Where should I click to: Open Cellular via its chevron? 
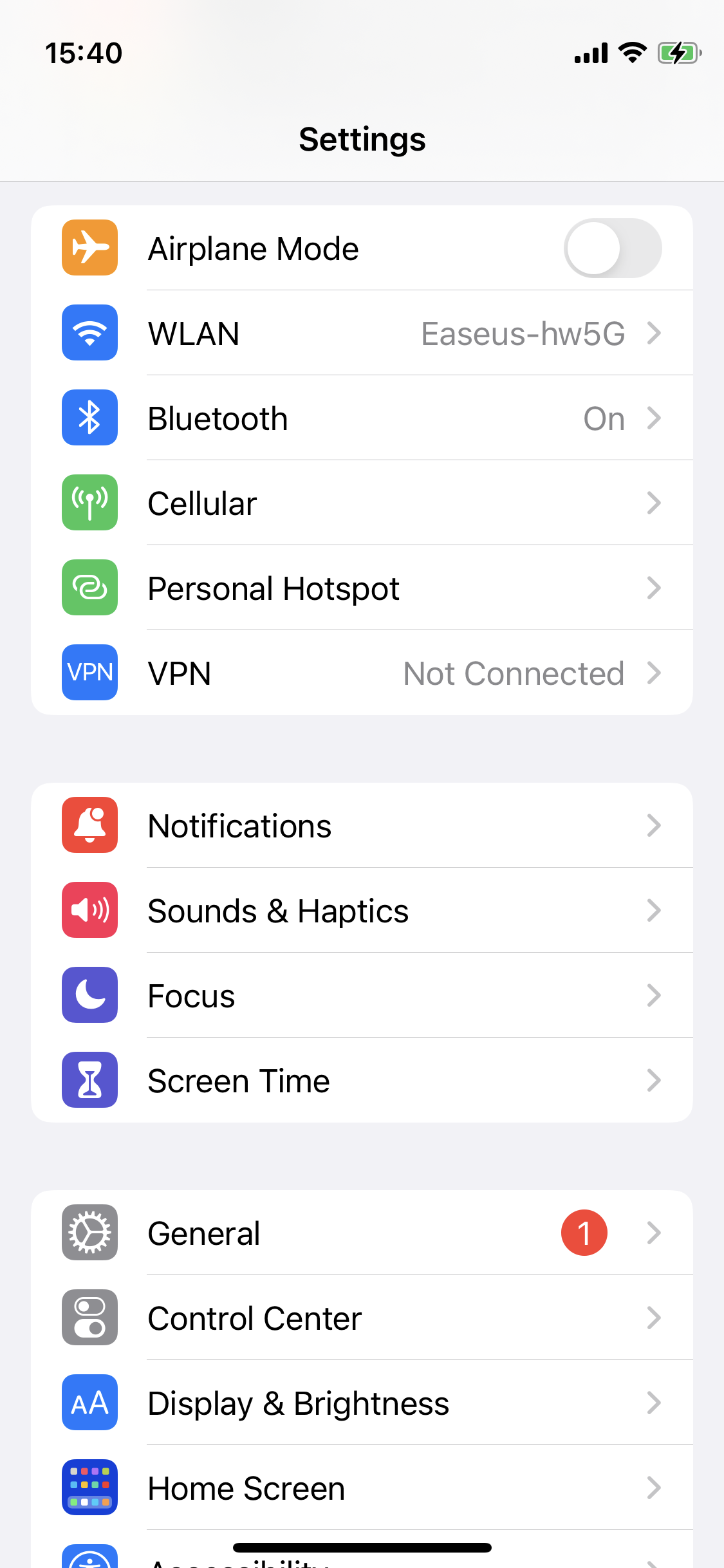pos(654,503)
